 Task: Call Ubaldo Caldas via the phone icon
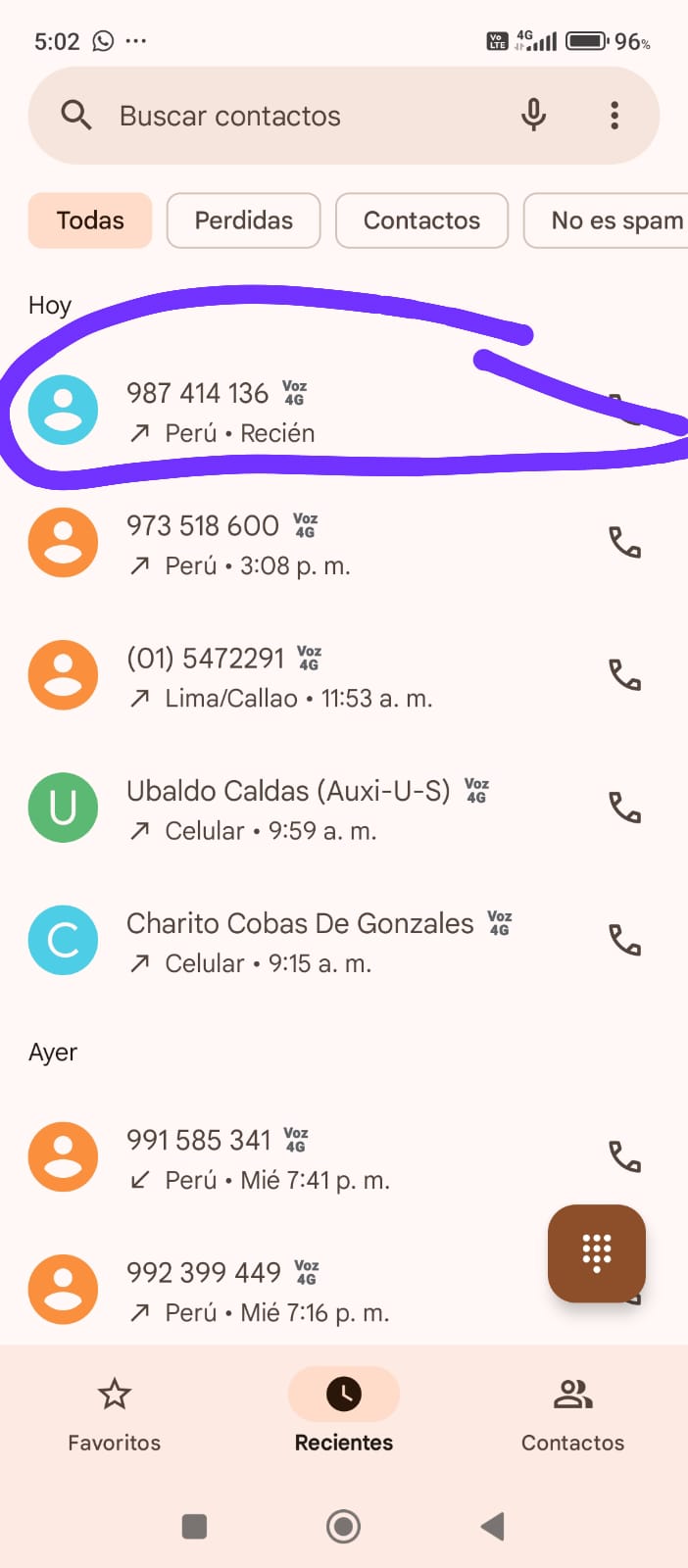(624, 807)
